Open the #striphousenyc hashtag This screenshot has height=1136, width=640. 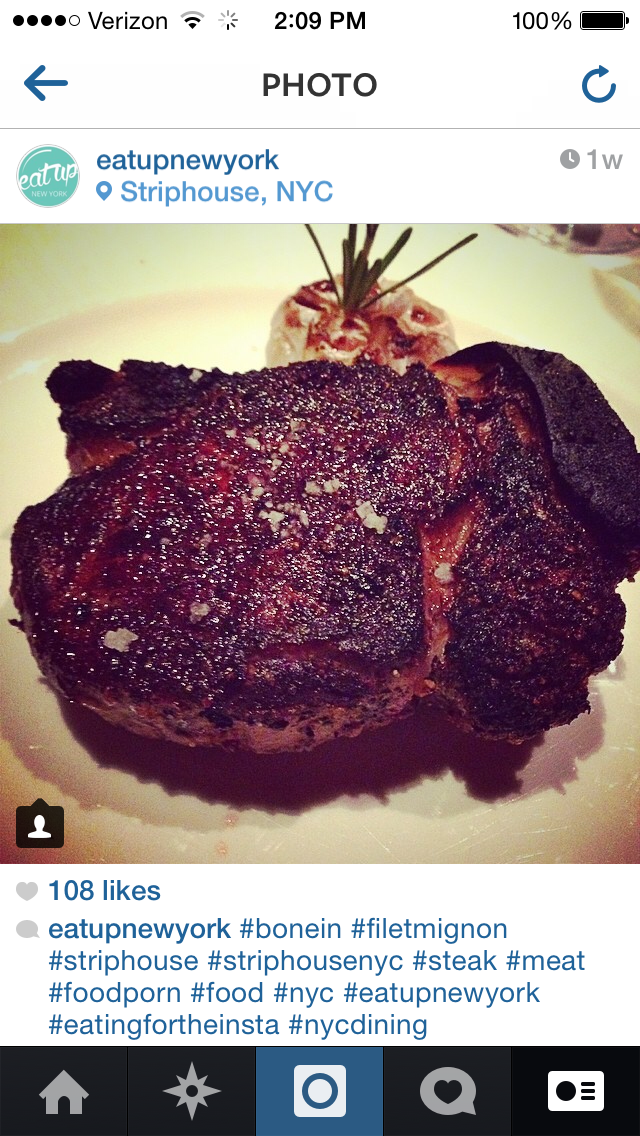click(x=305, y=961)
